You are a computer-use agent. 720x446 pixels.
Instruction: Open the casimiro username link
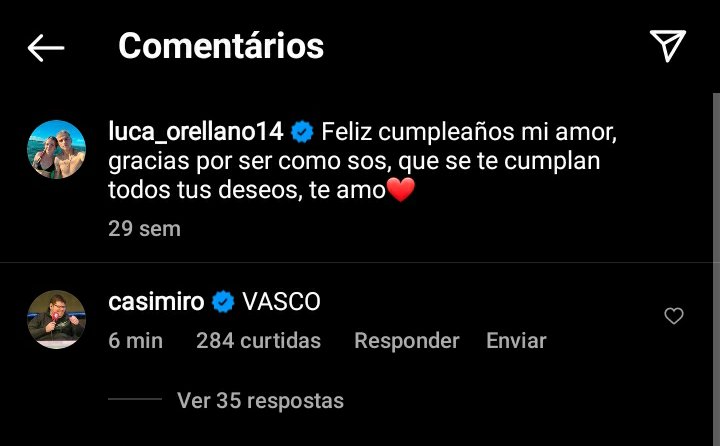pos(155,302)
